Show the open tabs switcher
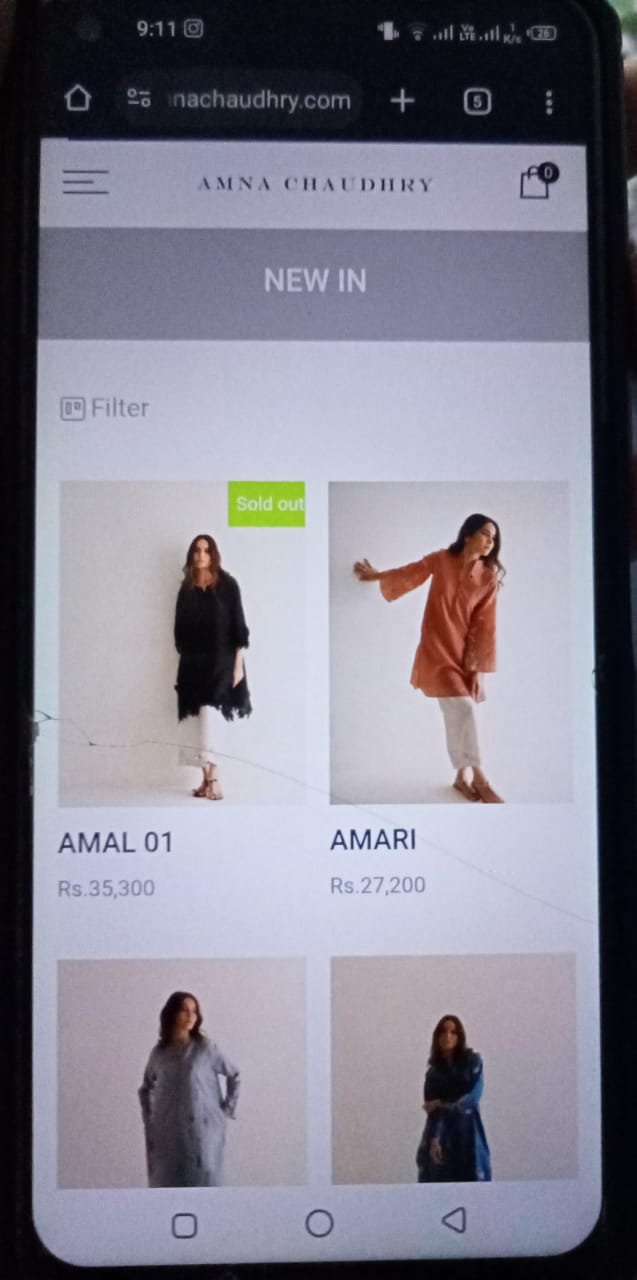Image resolution: width=637 pixels, height=1280 pixels. 477,101
